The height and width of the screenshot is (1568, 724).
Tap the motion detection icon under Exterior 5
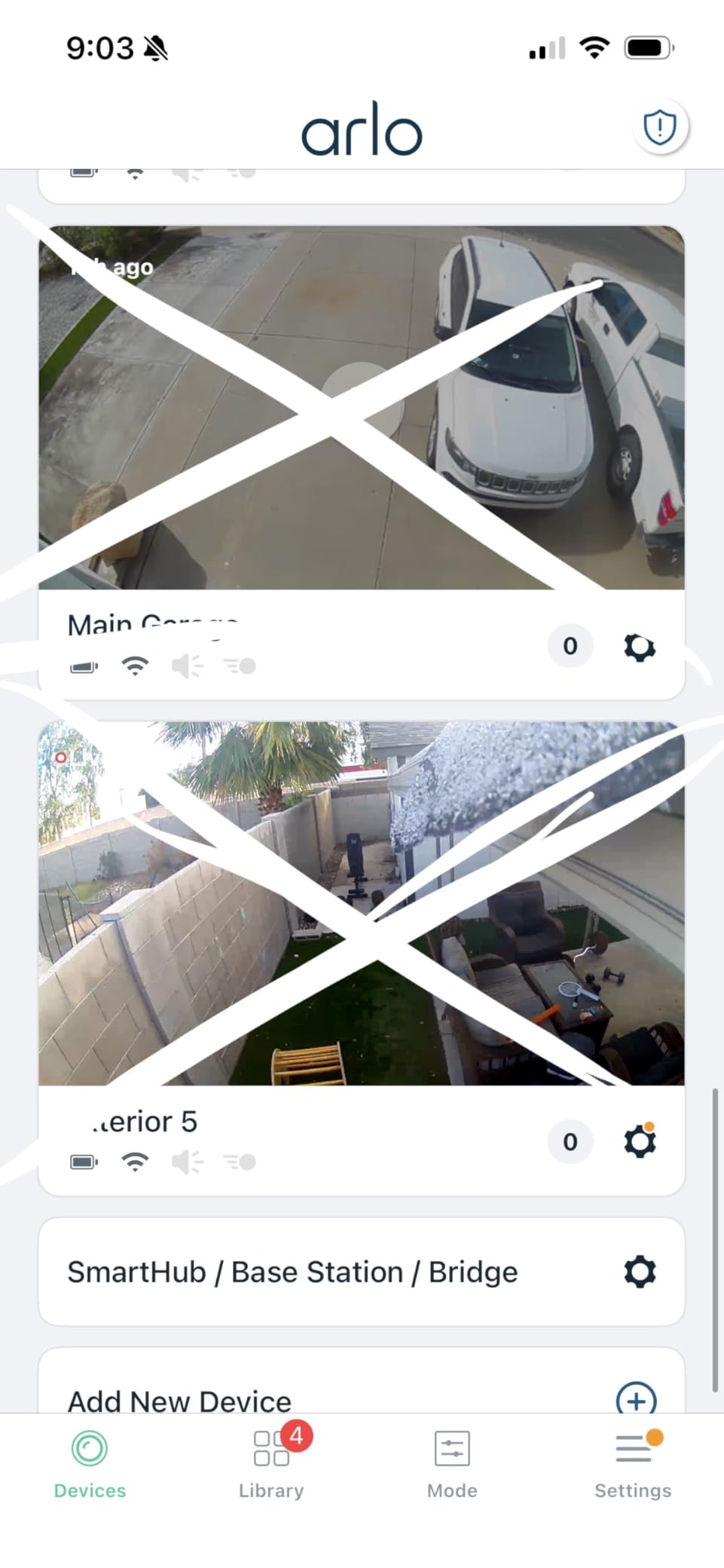click(x=239, y=1161)
